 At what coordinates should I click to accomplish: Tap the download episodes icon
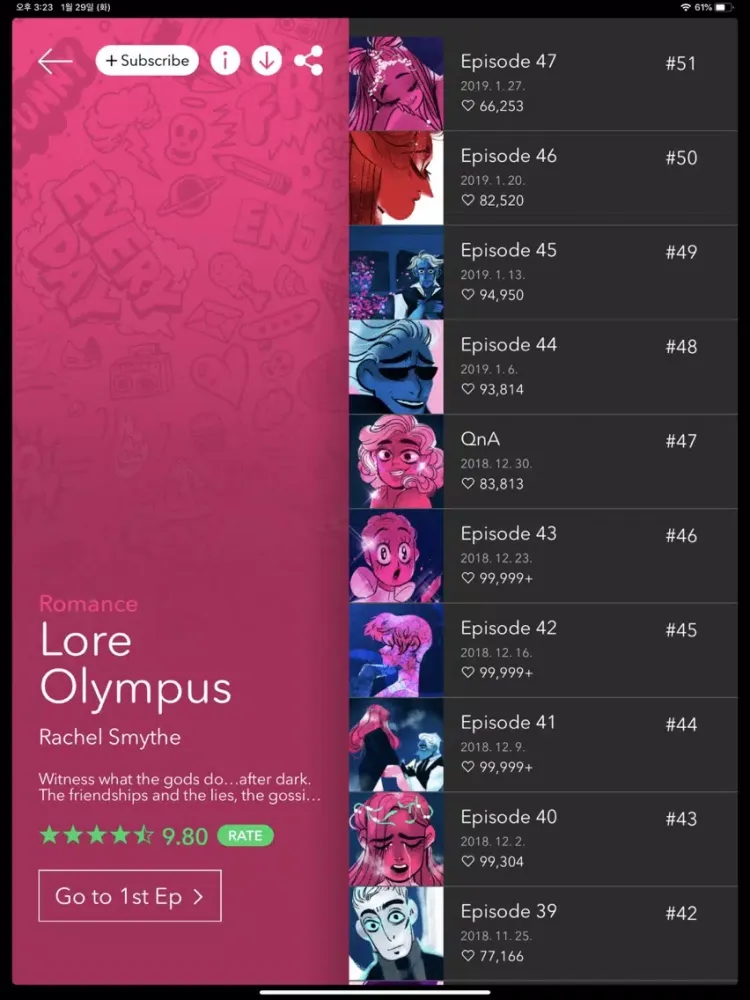[x=266, y=61]
